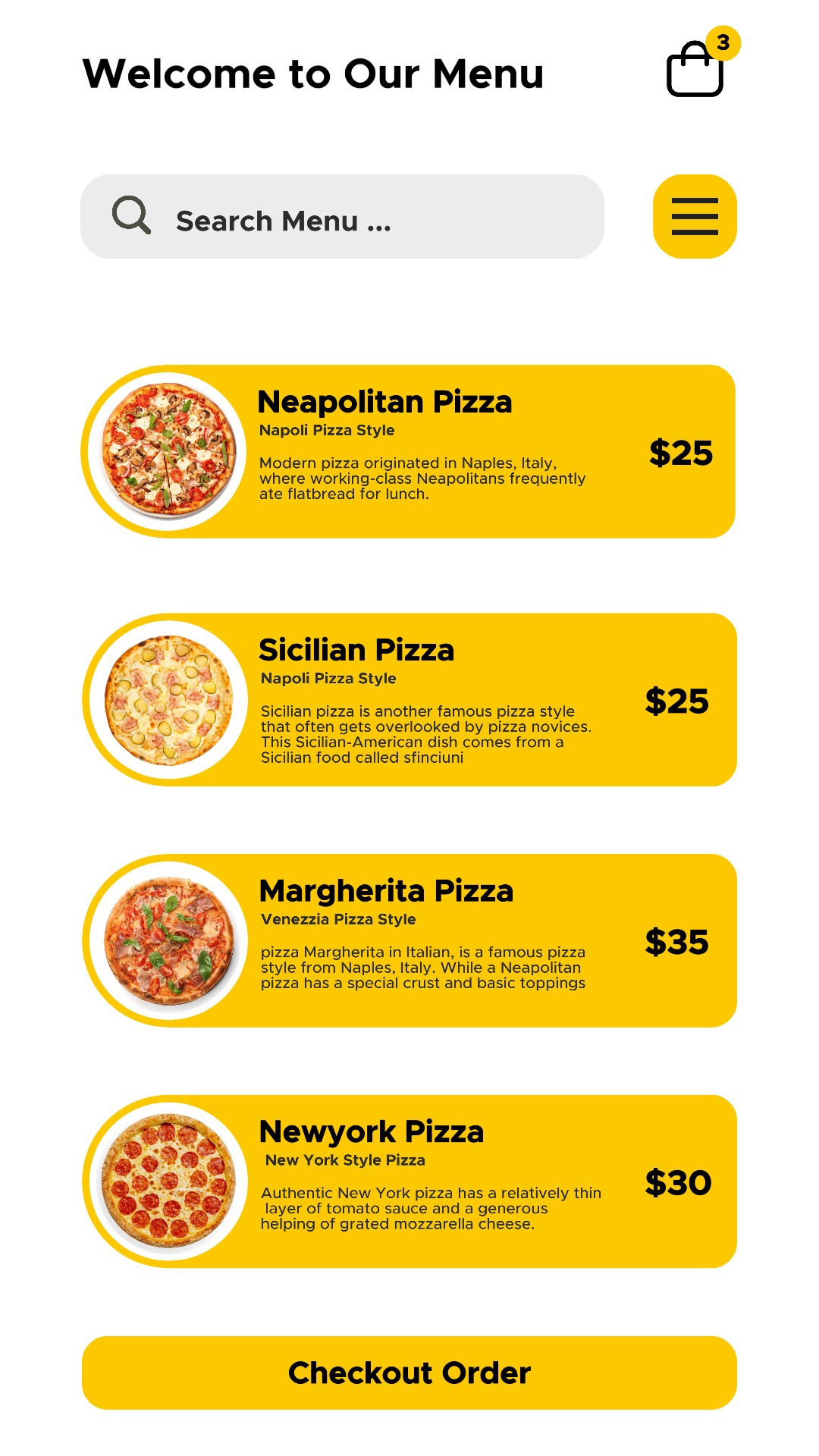The width and height of the screenshot is (819, 1456).
Task: Open the Margherita Pizza card
Action: click(x=409, y=941)
